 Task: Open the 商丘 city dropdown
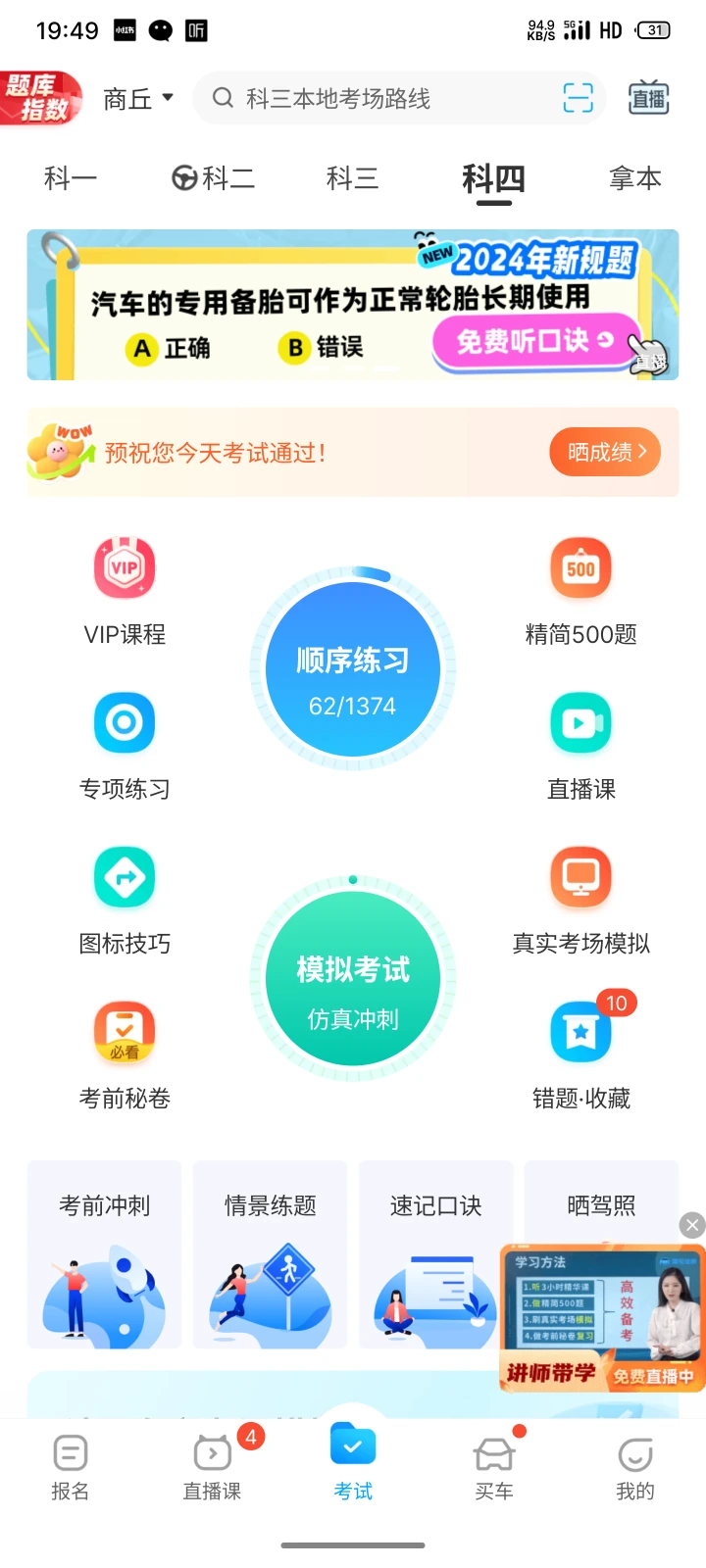tap(138, 99)
